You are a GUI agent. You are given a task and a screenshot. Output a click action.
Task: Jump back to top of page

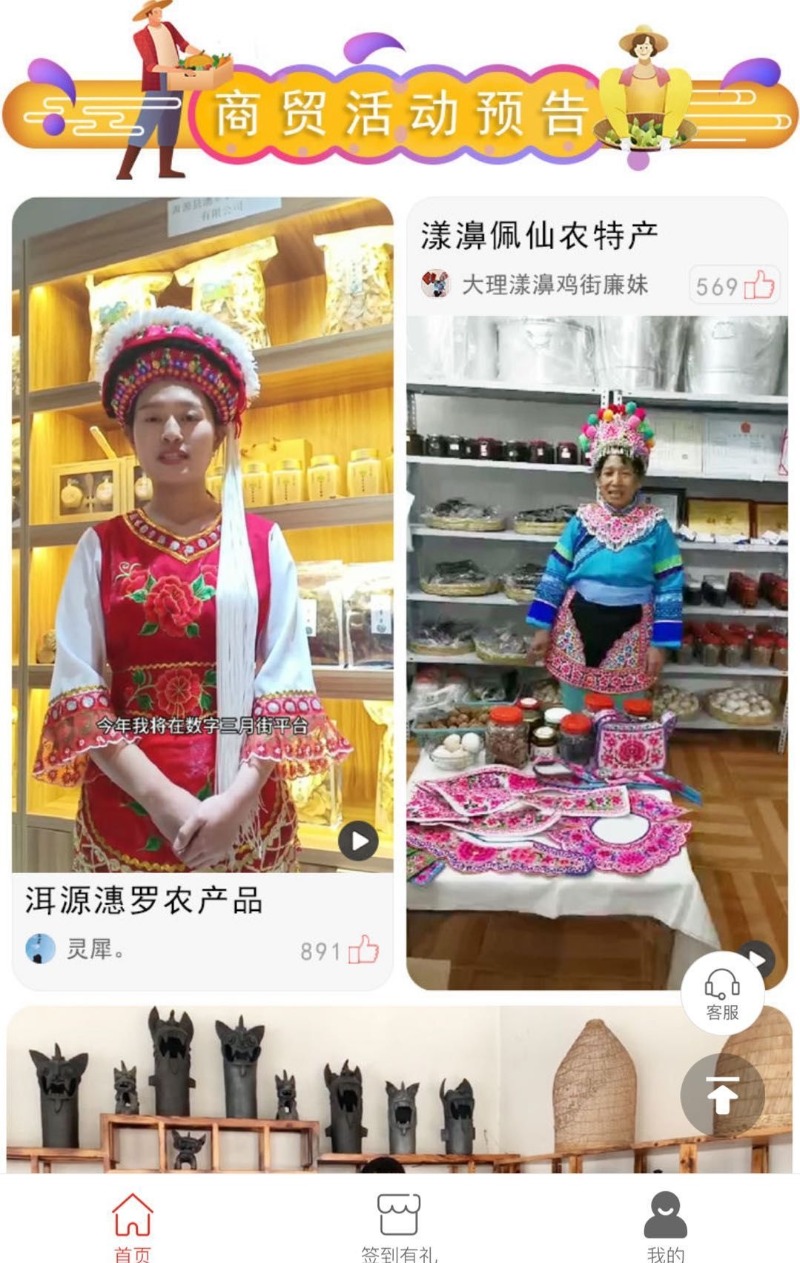[x=722, y=1095]
